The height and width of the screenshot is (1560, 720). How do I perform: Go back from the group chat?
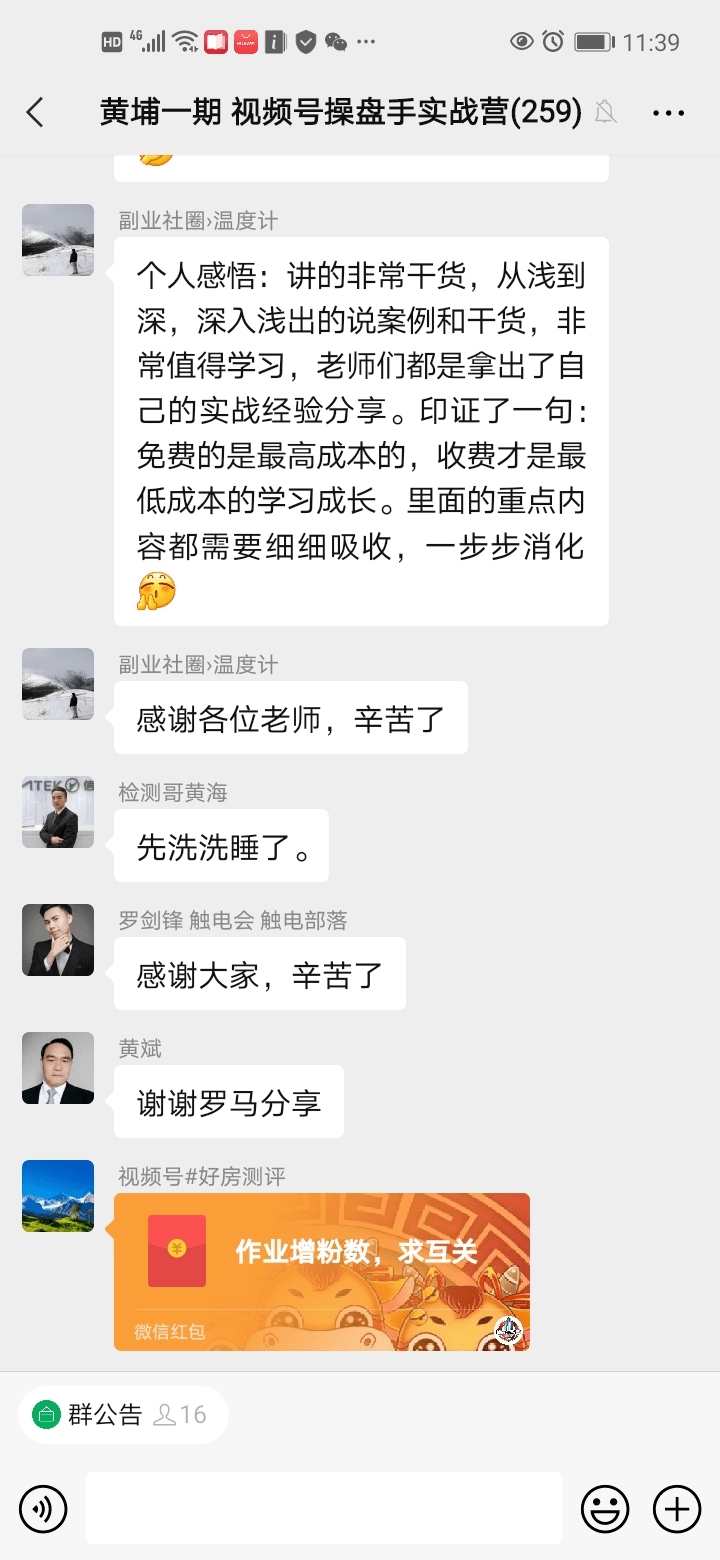(x=36, y=113)
